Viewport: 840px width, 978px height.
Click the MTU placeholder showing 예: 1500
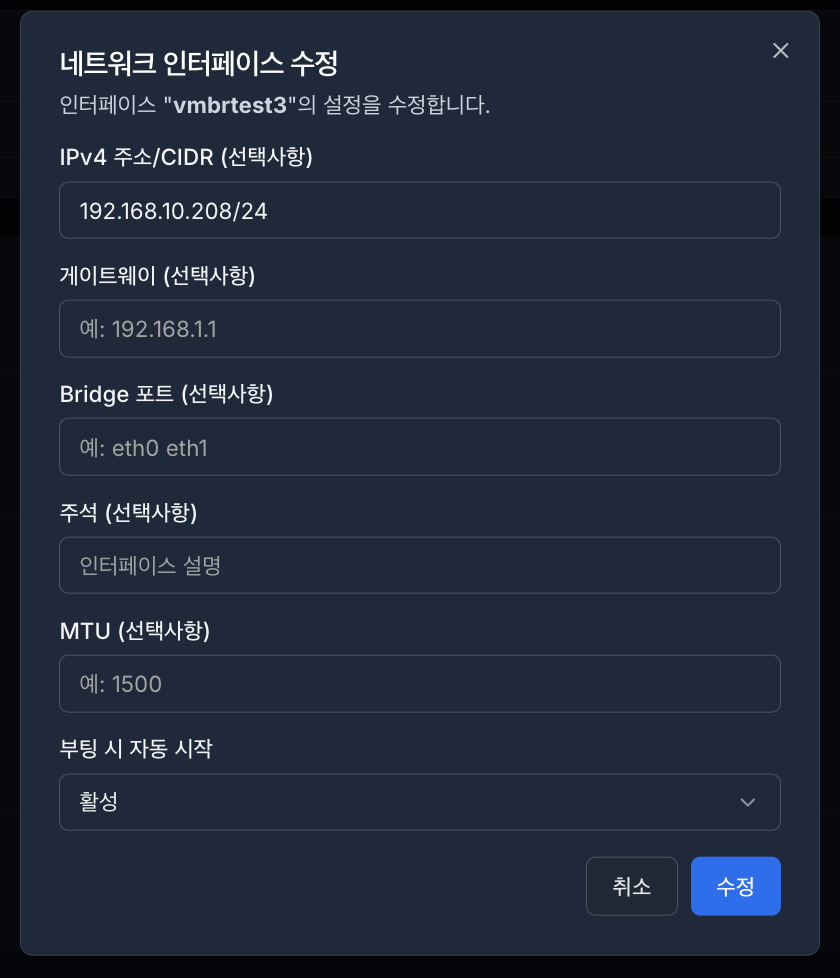click(120, 683)
